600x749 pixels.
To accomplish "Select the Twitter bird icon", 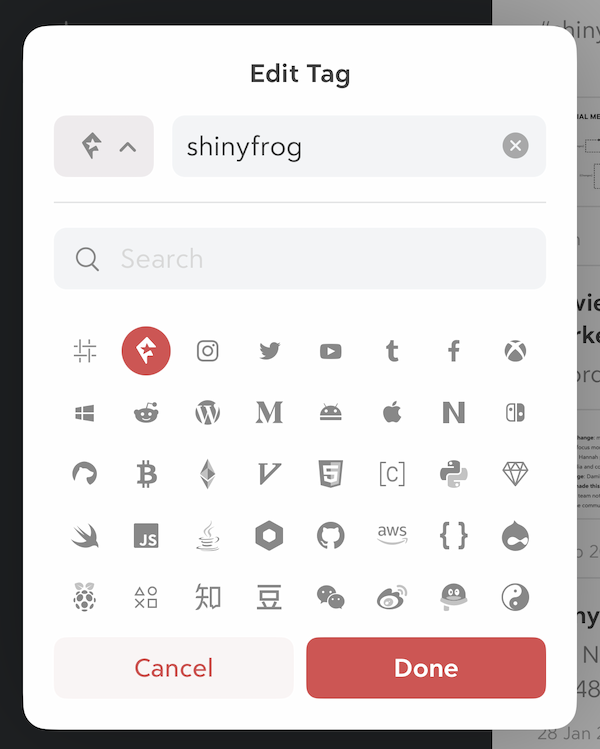I will (269, 351).
